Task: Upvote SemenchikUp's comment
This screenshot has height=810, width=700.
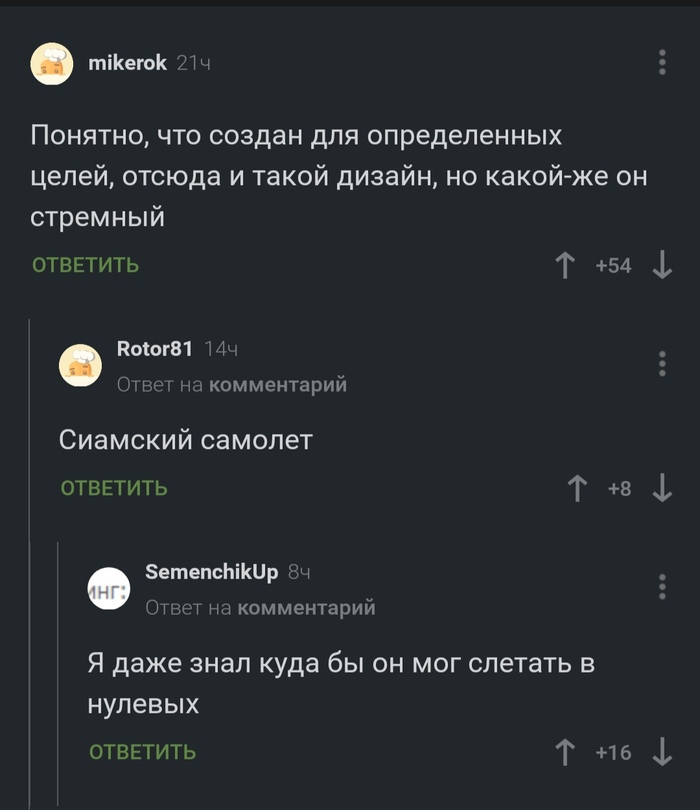Action: click(566, 752)
